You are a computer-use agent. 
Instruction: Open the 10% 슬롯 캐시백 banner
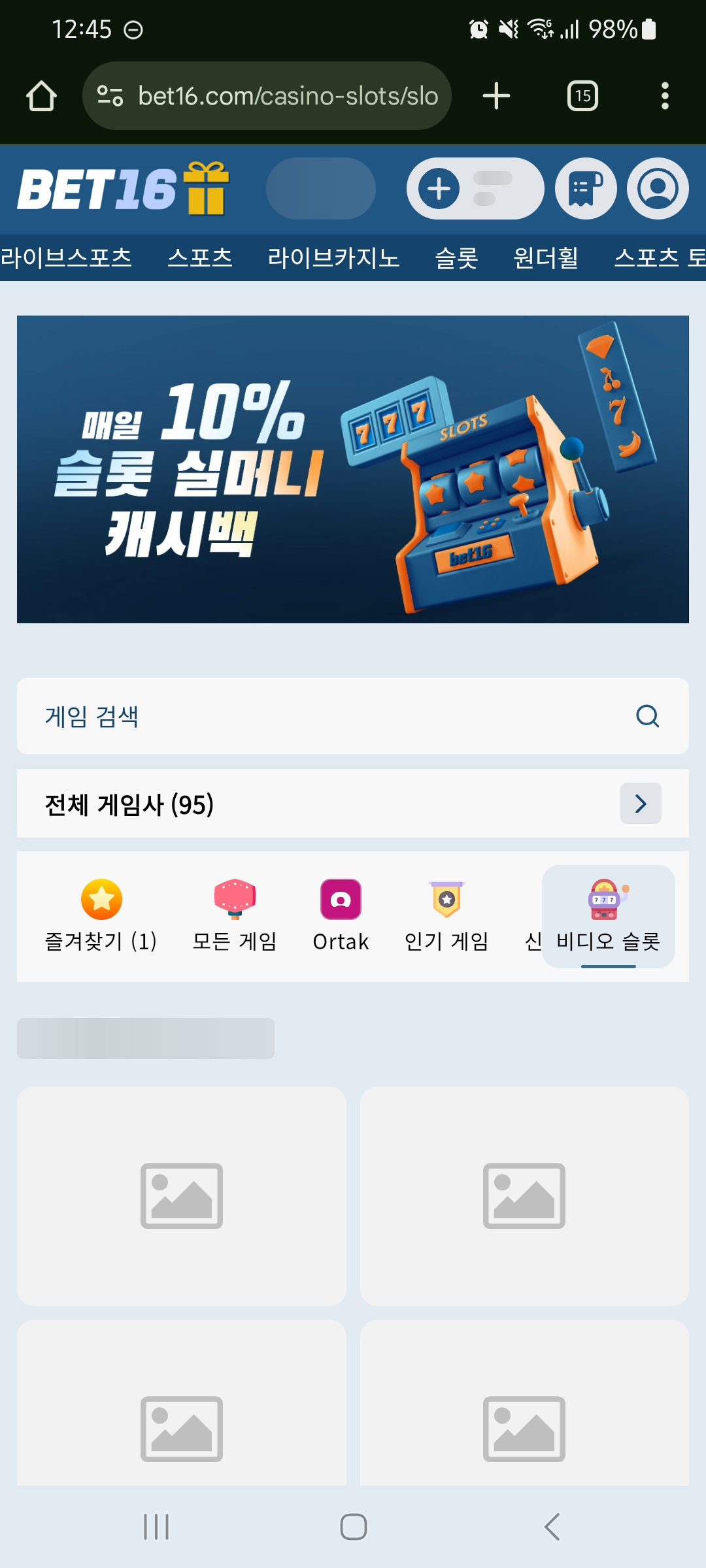[353, 469]
